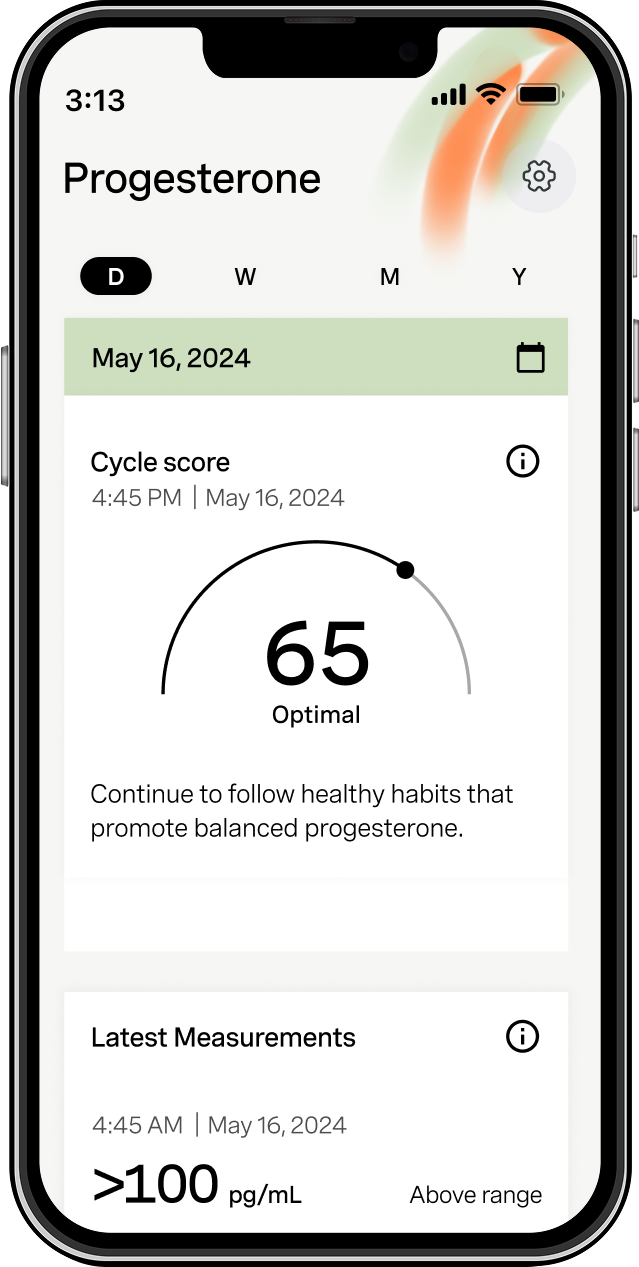Switch to the Y year view

(519, 277)
